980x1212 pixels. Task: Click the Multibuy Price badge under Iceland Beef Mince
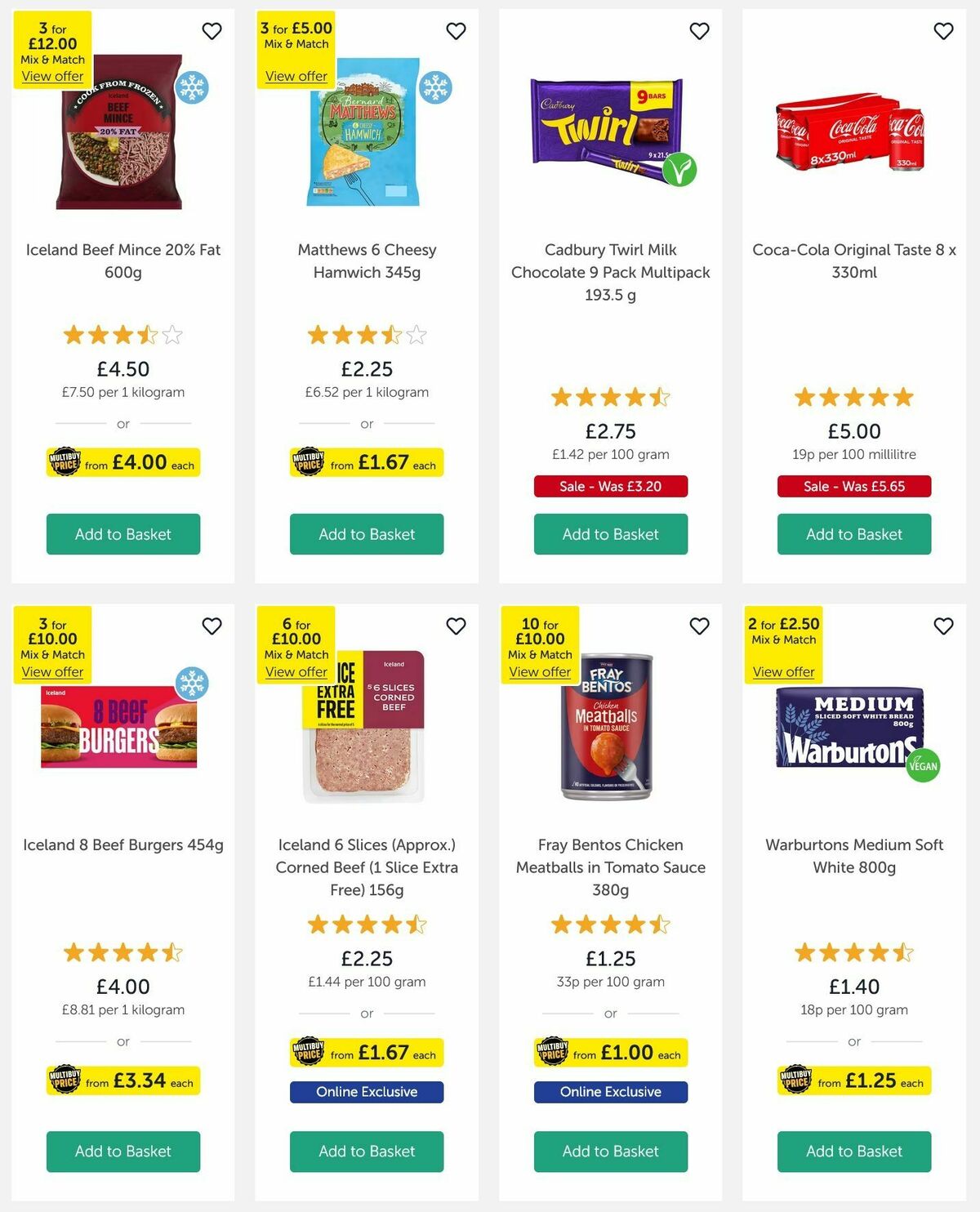(122, 461)
